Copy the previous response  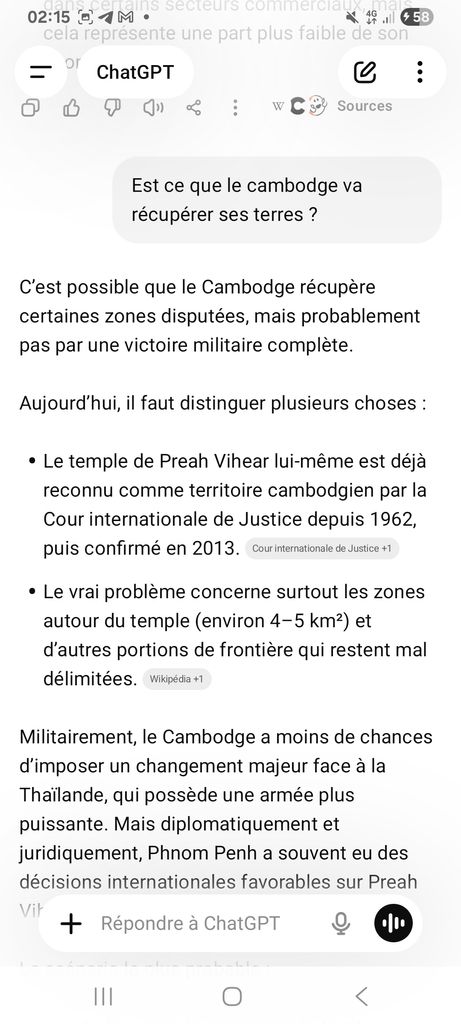pos(30,107)
